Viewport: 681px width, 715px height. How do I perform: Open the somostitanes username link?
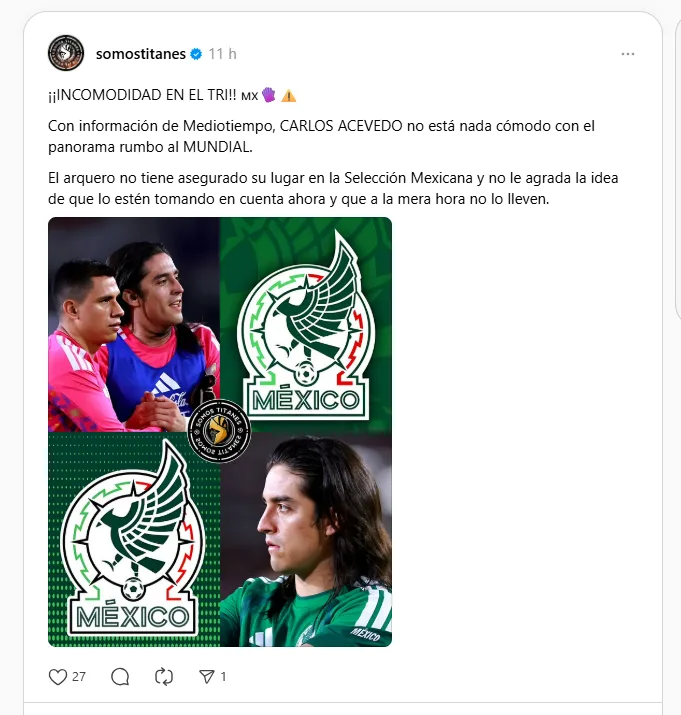(x=140, y=53)
